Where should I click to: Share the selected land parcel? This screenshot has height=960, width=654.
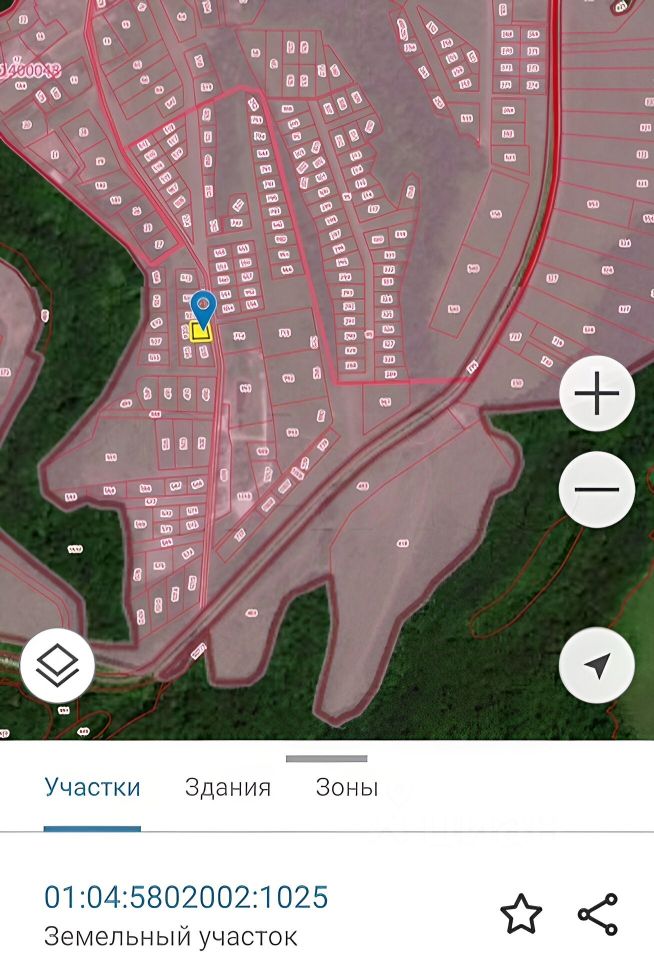(598, 914)
